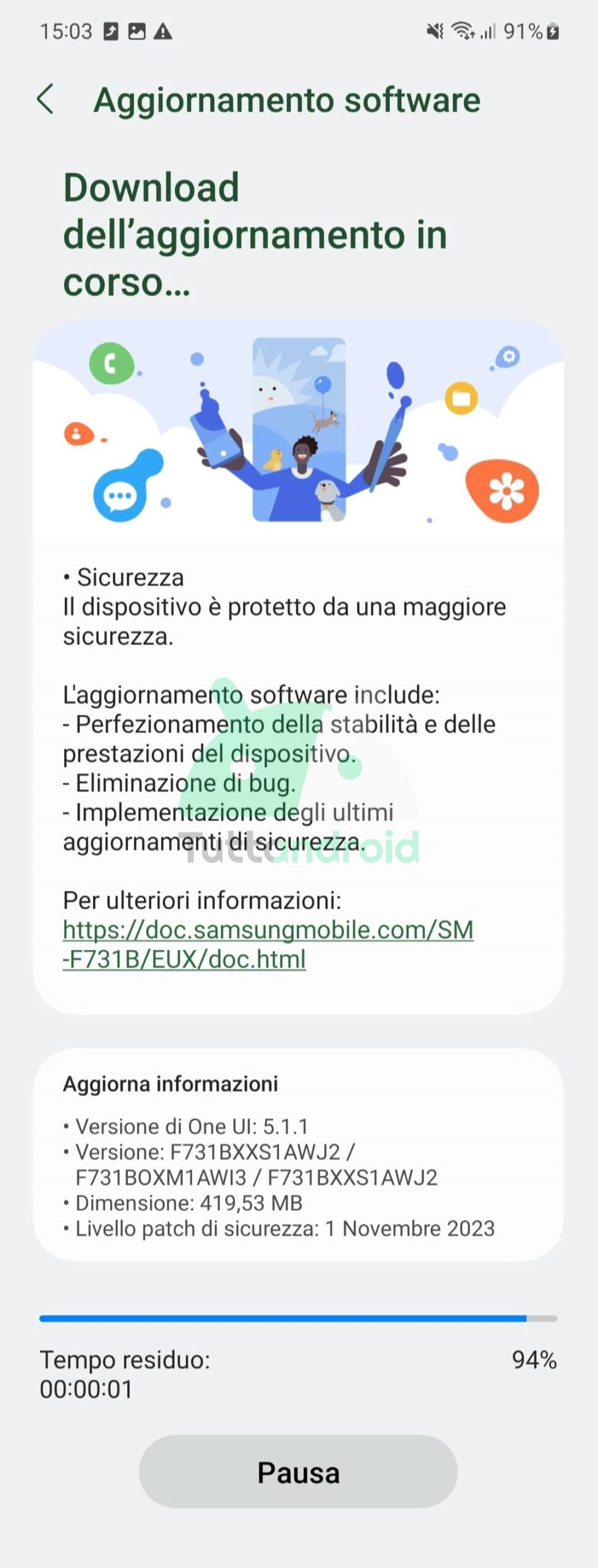Pause the update download with Pausa
Image resolution: width=598 pixels, height=1568 pixels.
[x=298, y=1471]
